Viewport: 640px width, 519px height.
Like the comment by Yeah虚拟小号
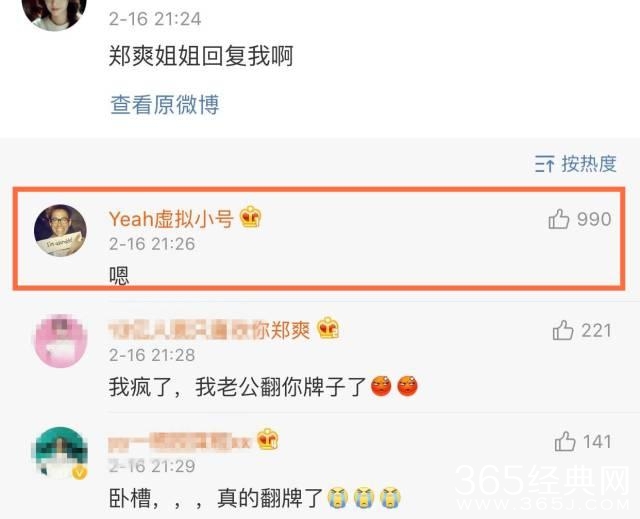point(559,219)
